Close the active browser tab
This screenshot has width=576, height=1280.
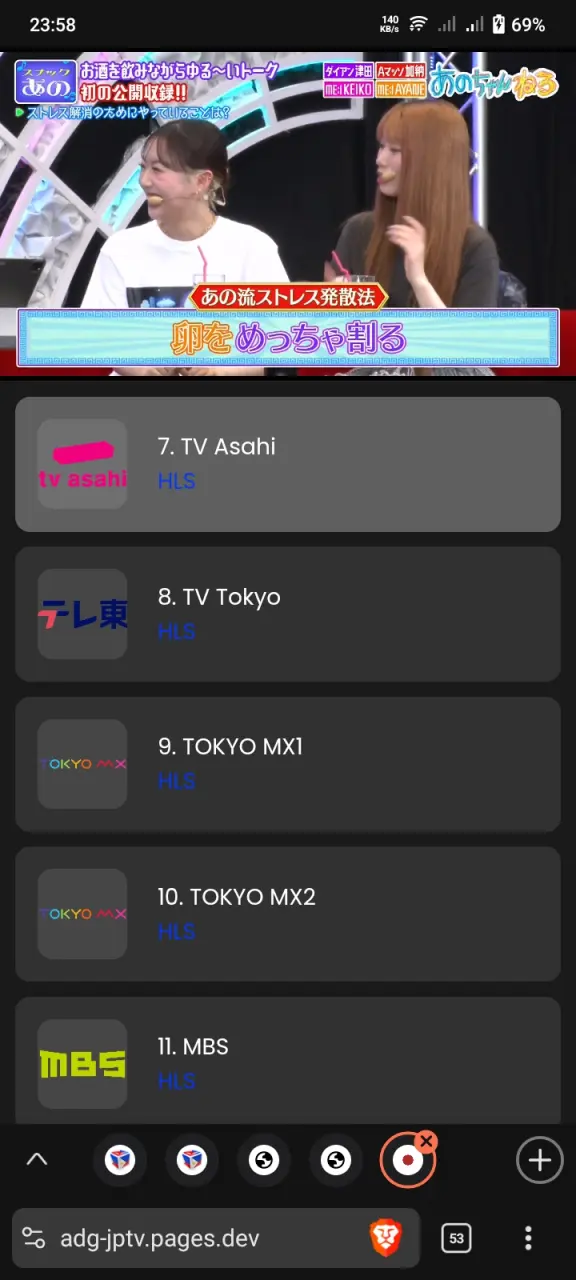[426, 1141]
